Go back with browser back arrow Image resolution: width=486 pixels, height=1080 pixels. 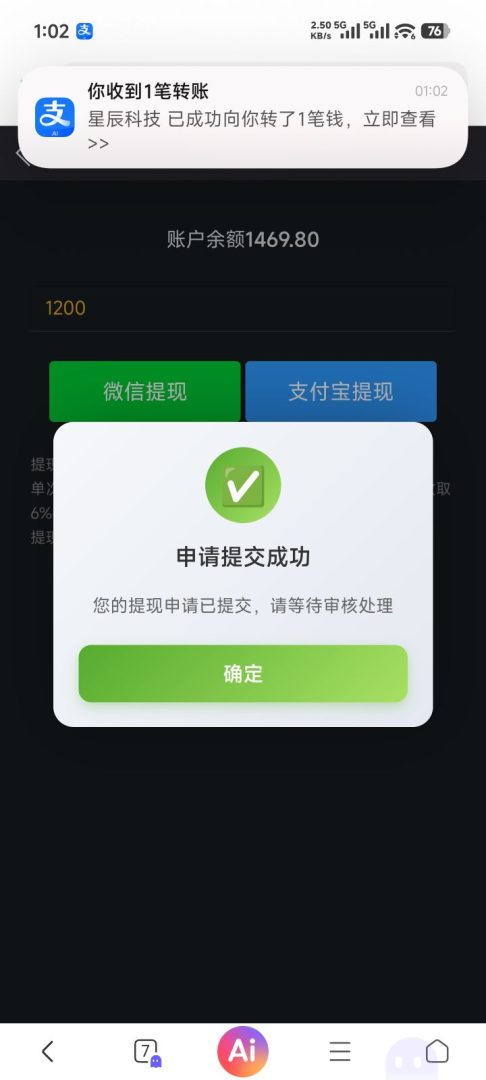point(47,1051)
